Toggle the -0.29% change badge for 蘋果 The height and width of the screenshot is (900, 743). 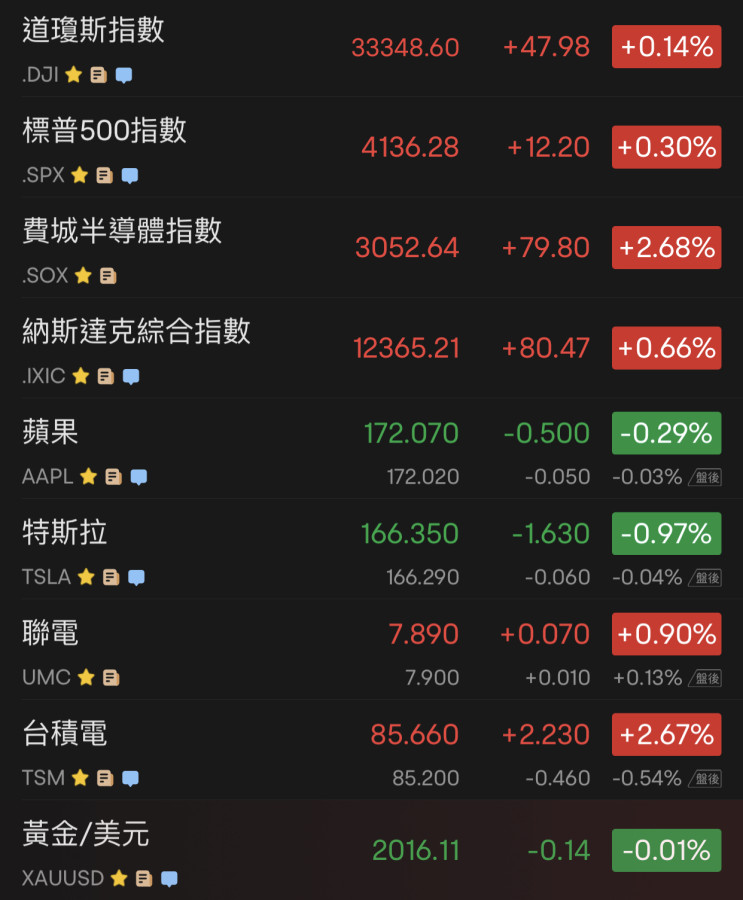(666, 433)
